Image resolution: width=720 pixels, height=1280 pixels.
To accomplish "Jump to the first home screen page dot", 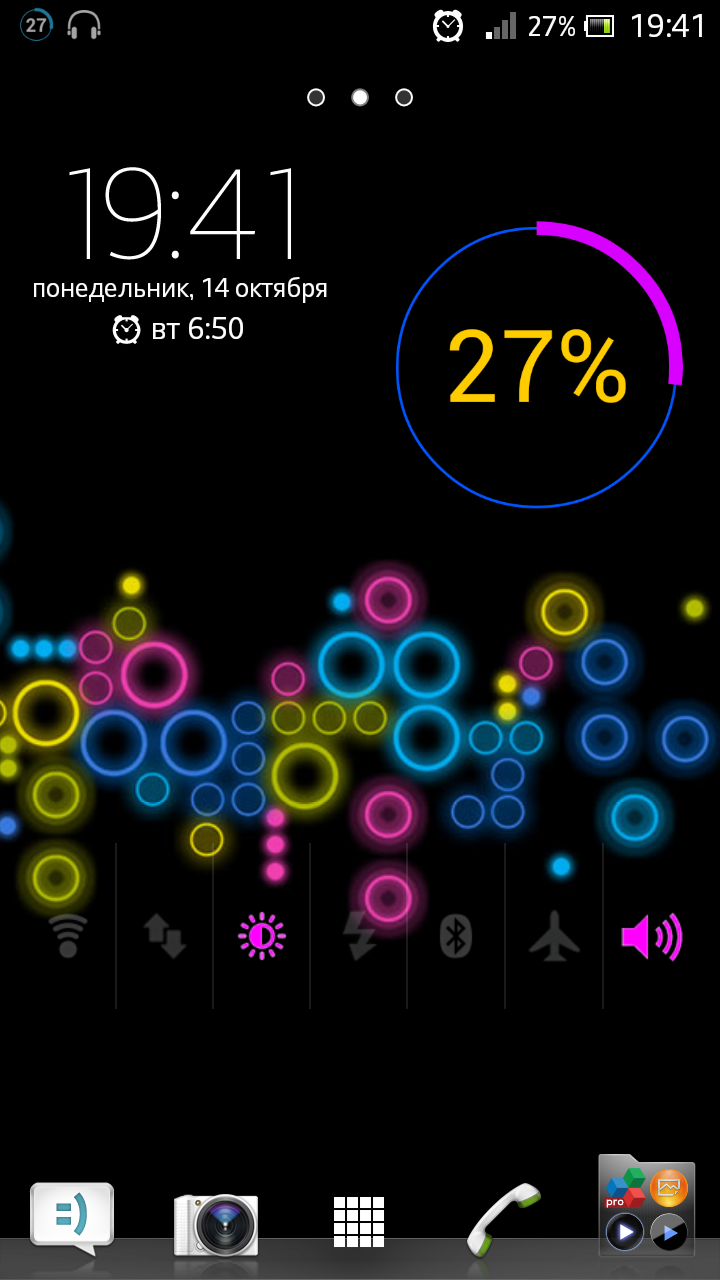I will (316, 97).
